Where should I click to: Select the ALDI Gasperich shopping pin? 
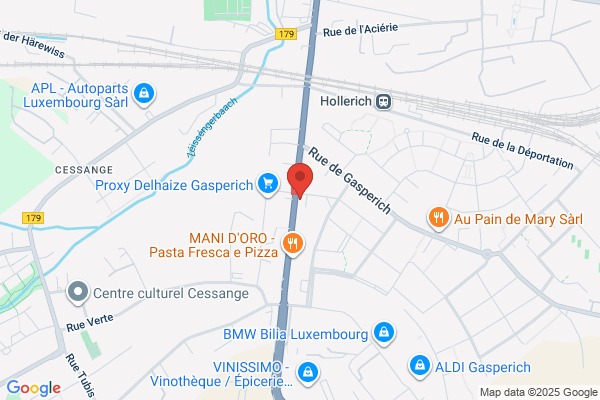click(420, 366)
